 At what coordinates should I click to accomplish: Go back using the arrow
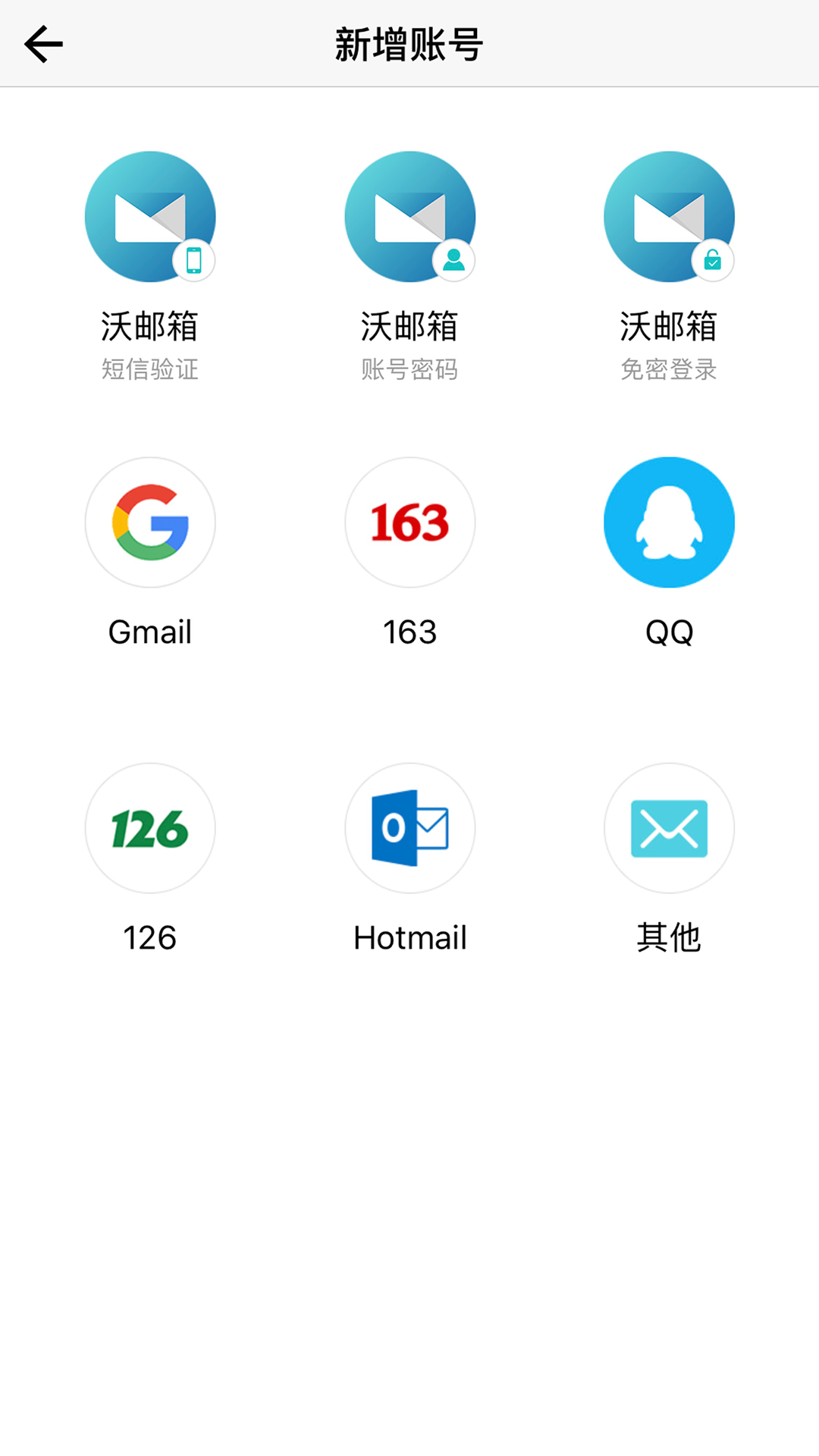43,42
